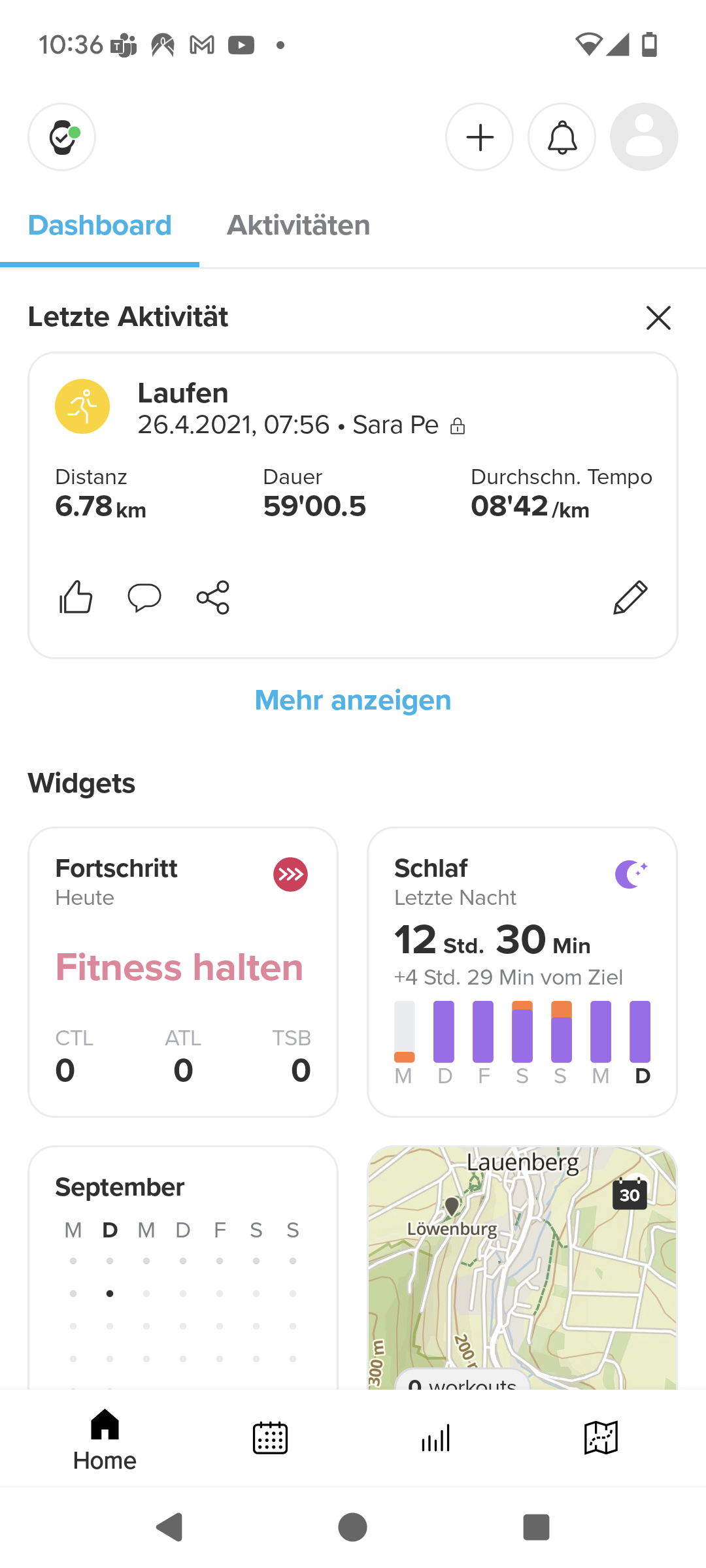Edit the Laufen activity
The width and height of the screenshot is (706, 1568).
pyautogui.click(x=630, y=597)
